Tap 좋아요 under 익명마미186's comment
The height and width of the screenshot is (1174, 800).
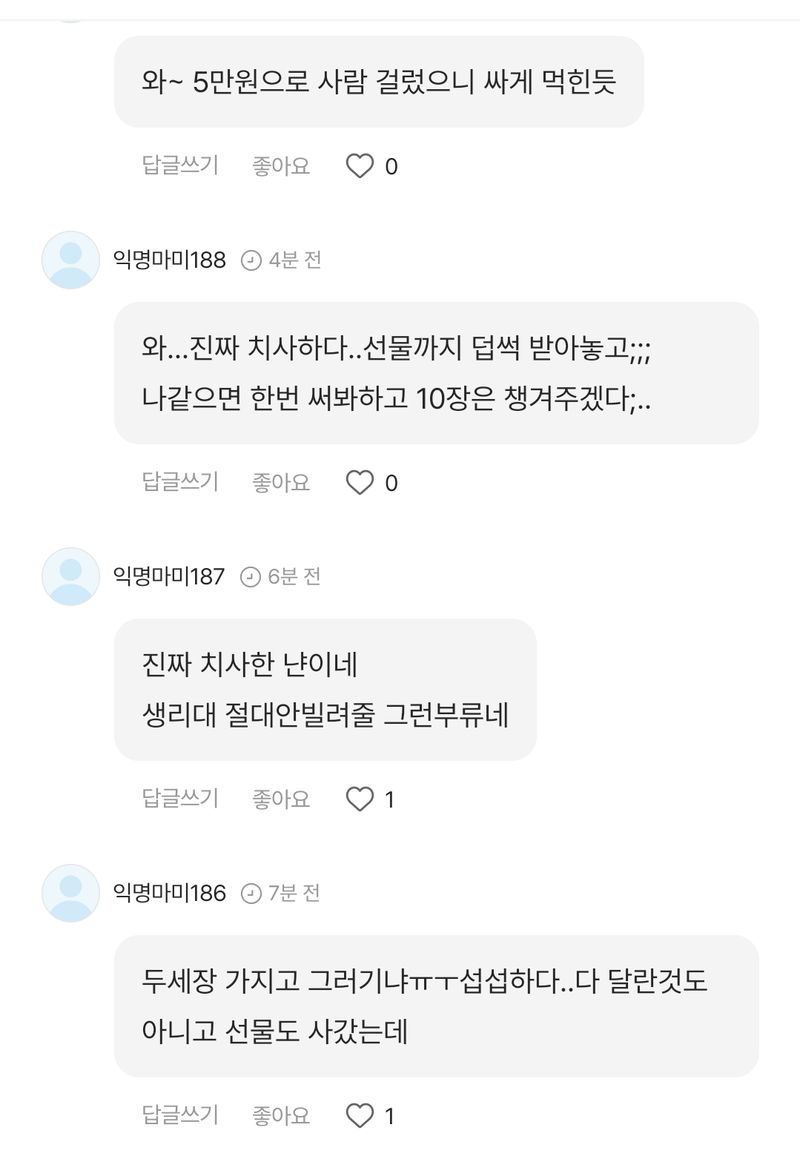281,1114
